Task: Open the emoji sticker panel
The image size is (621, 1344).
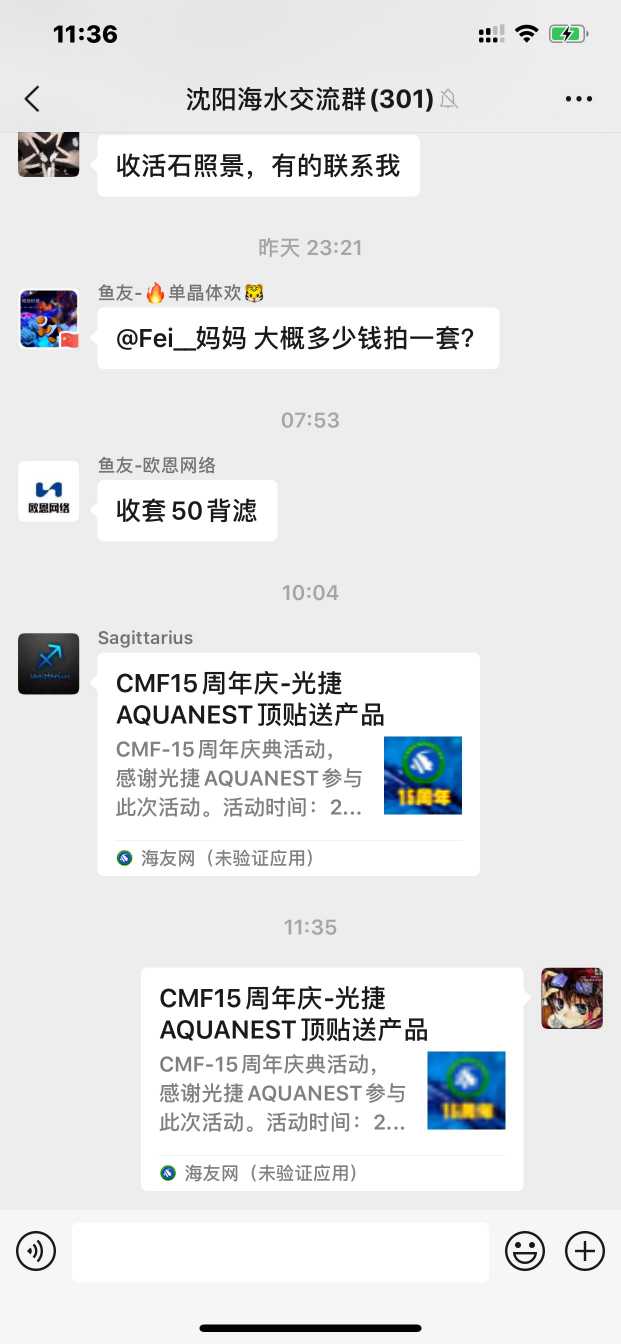Action: coord(524,1251)
